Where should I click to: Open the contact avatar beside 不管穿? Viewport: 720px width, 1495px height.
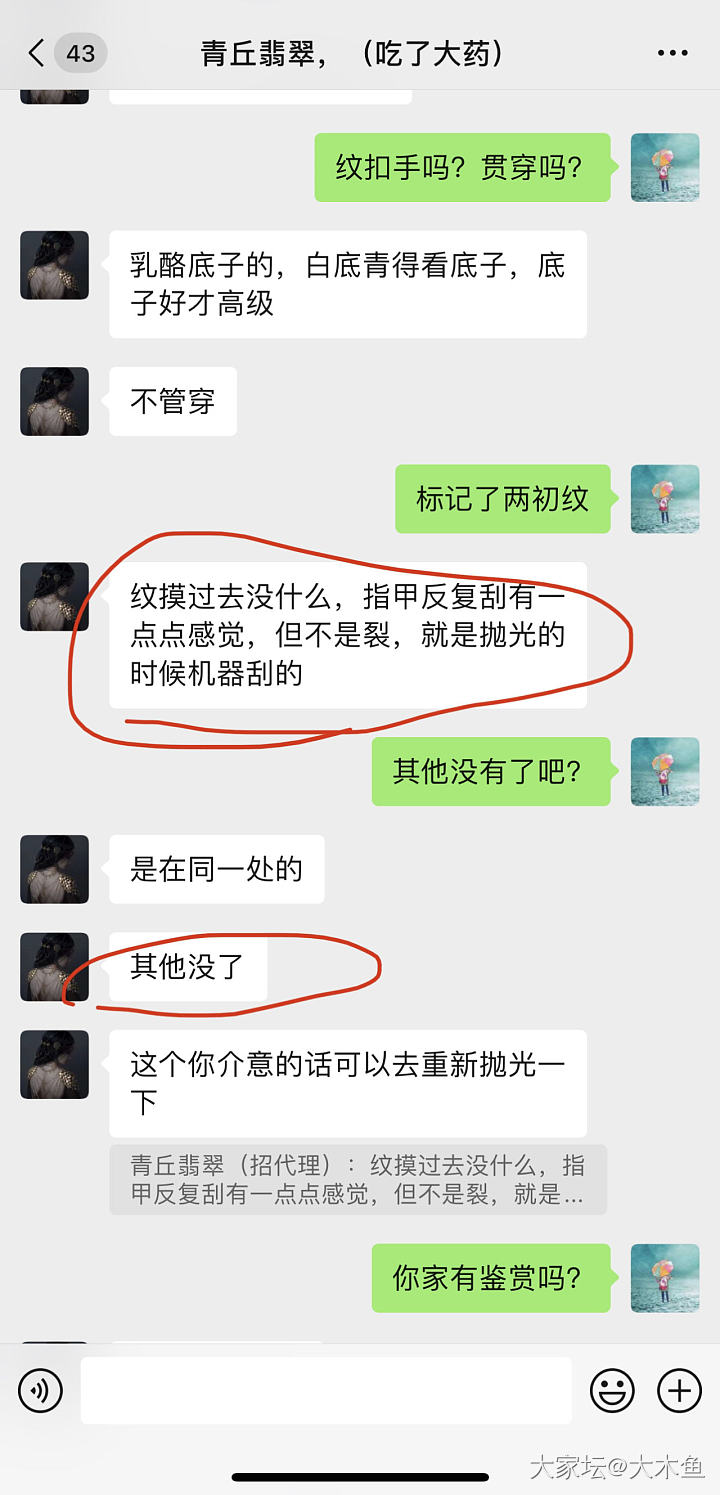point(55,401)
